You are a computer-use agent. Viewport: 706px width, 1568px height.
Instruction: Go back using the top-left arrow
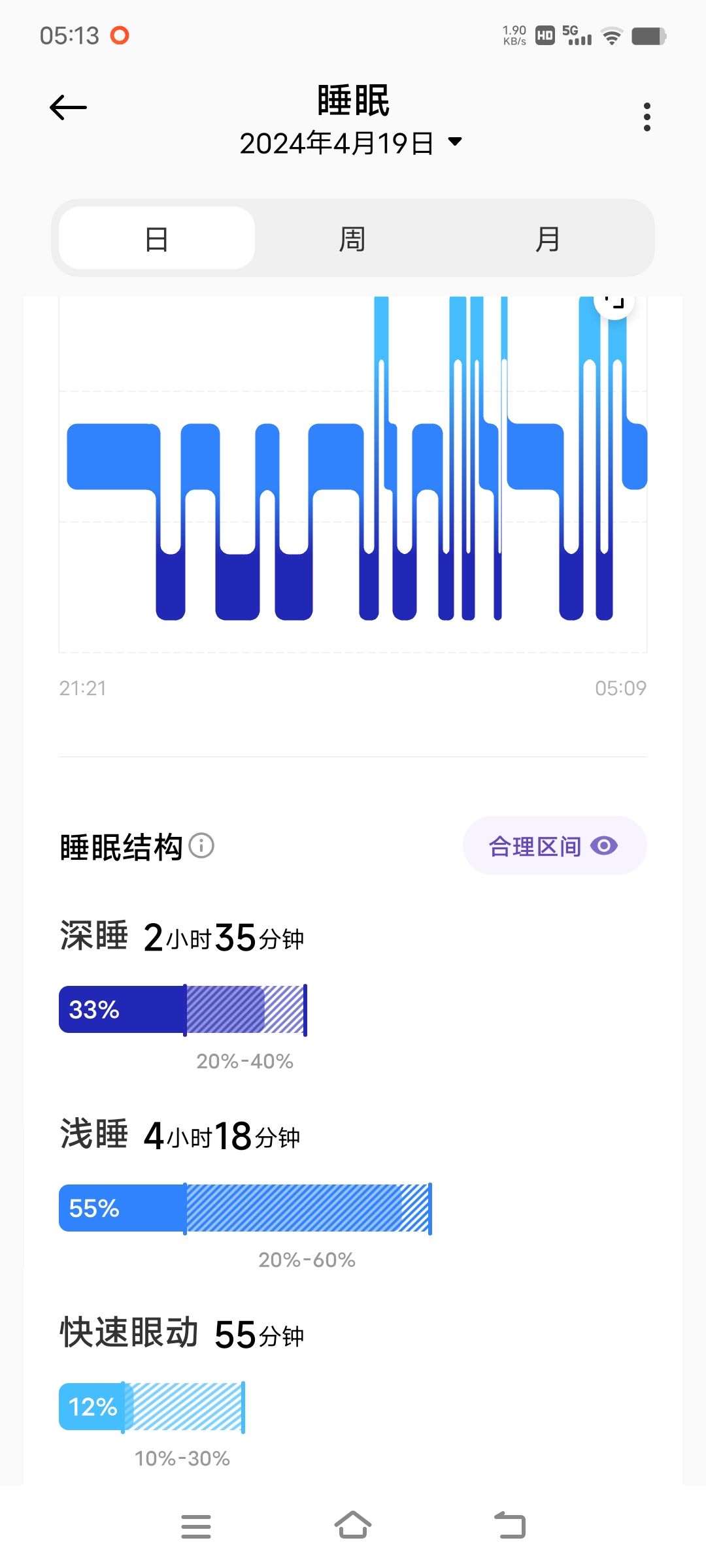pos(68,107)
